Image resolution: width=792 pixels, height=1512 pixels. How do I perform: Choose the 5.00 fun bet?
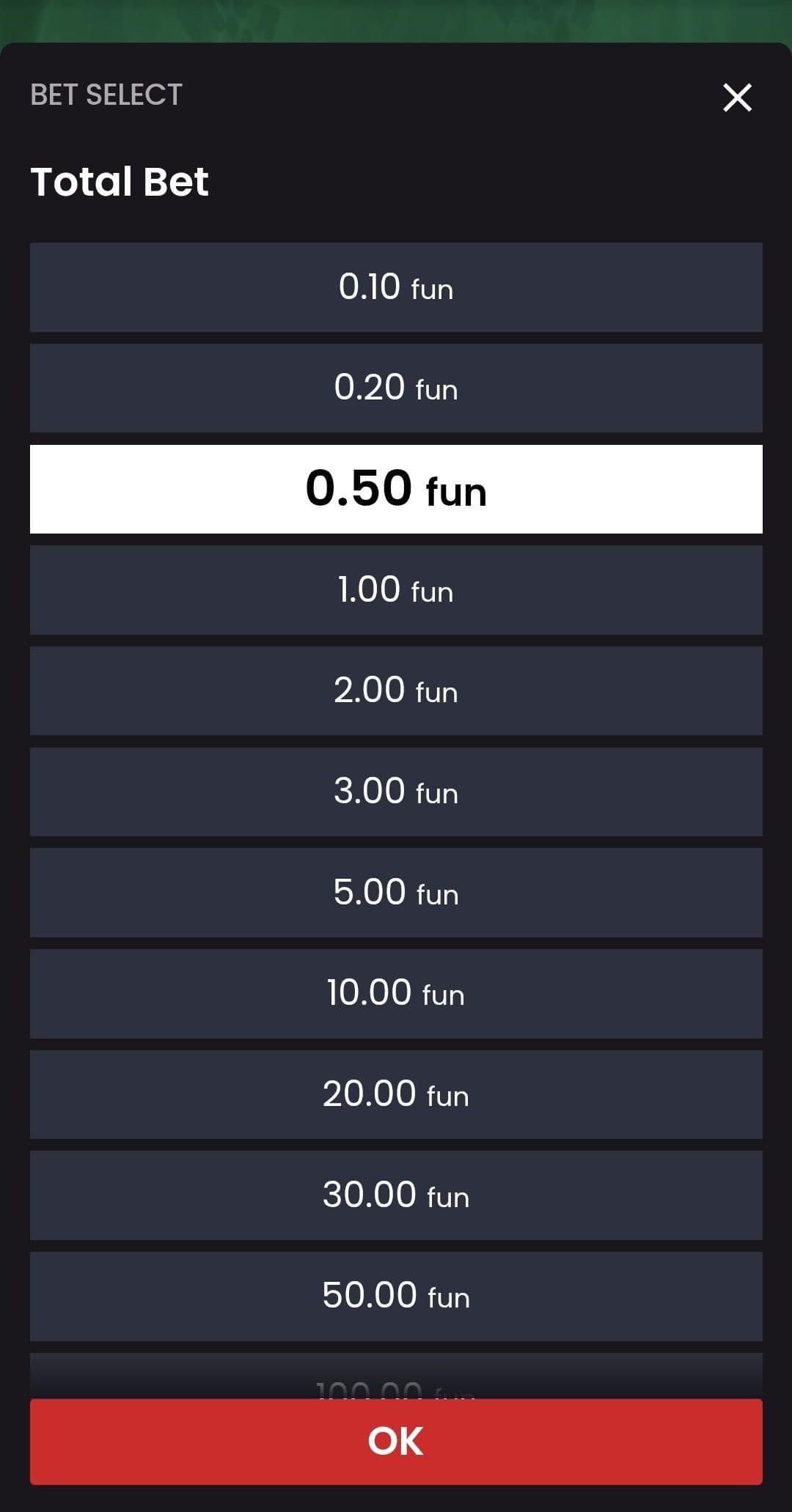[x=396, y=893]
